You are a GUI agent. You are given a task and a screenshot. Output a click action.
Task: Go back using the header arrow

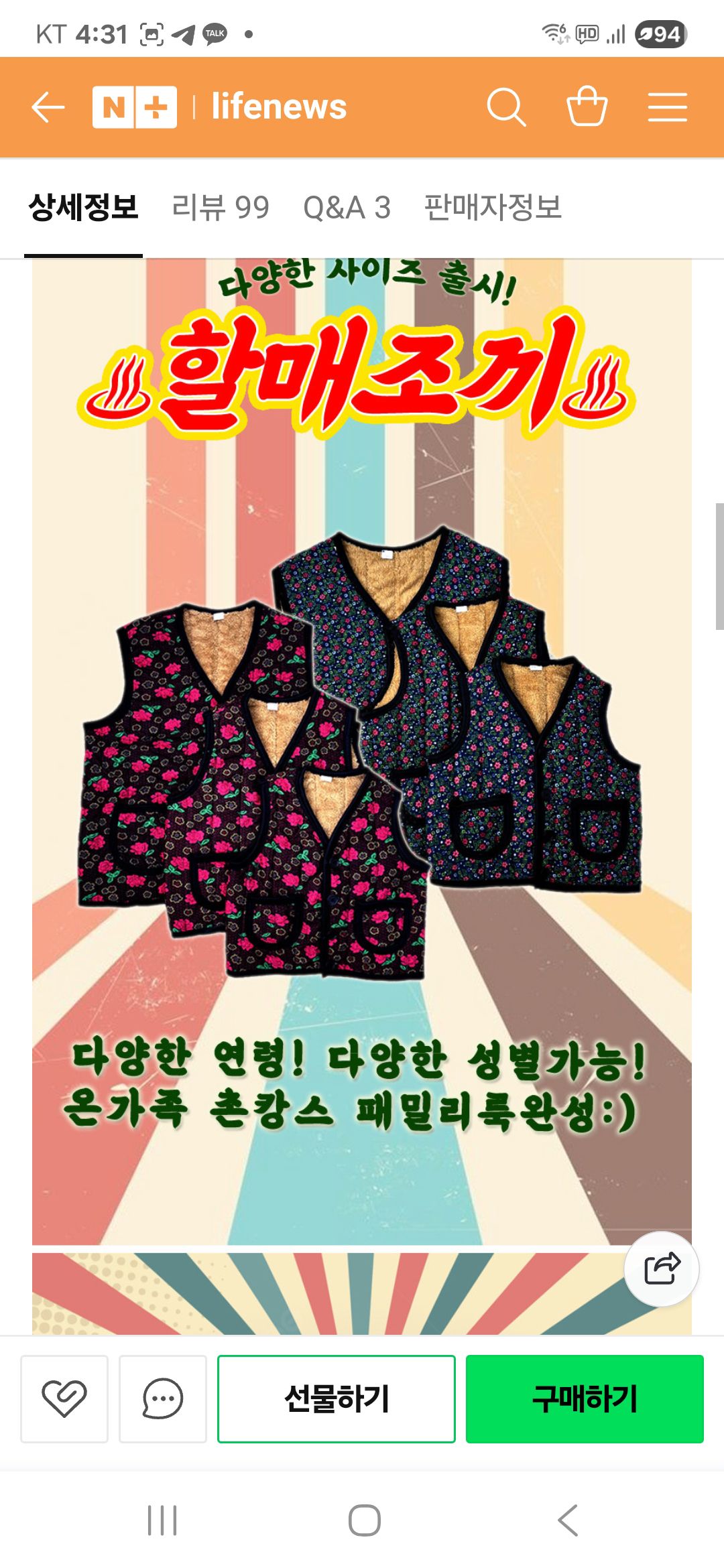(48, 107)
